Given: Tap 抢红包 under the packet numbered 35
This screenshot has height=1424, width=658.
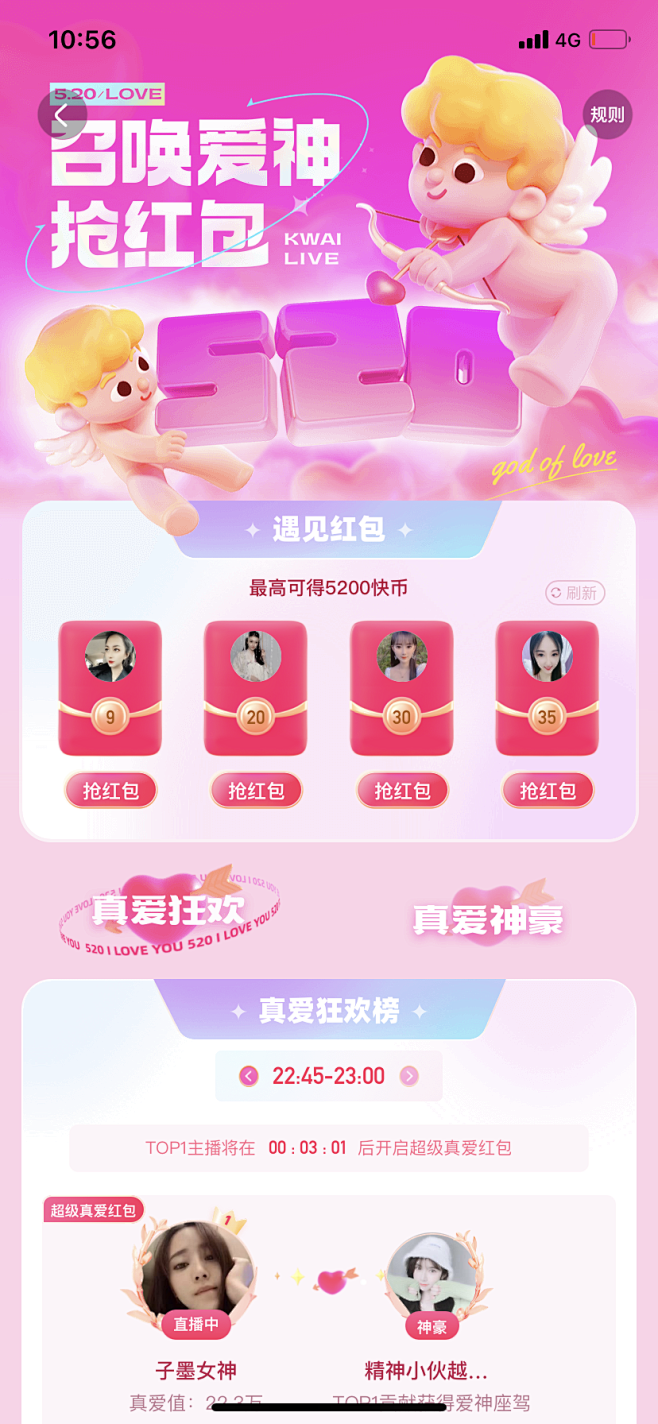Looking at the screenshot, I should coord(547,791).
